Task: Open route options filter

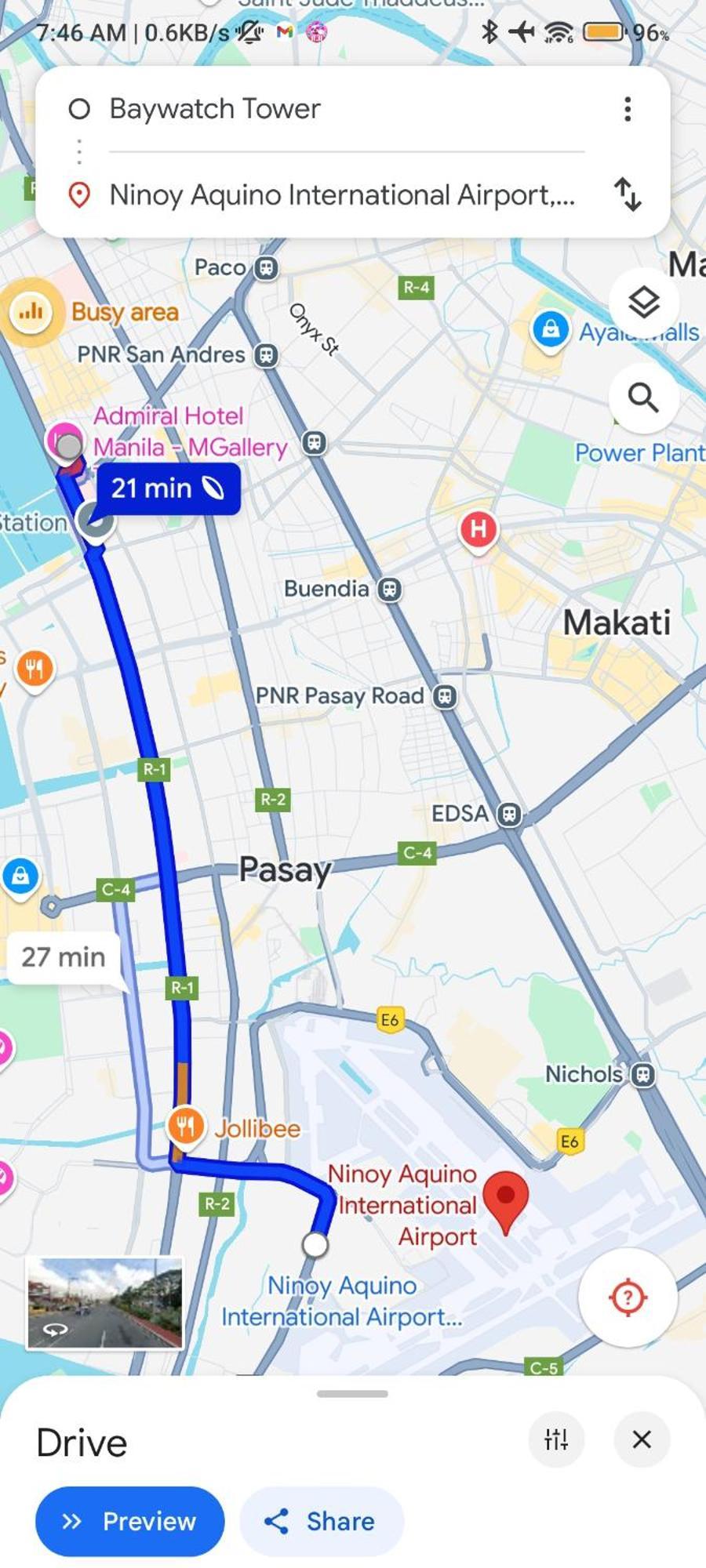Action: pos(556,1439)
